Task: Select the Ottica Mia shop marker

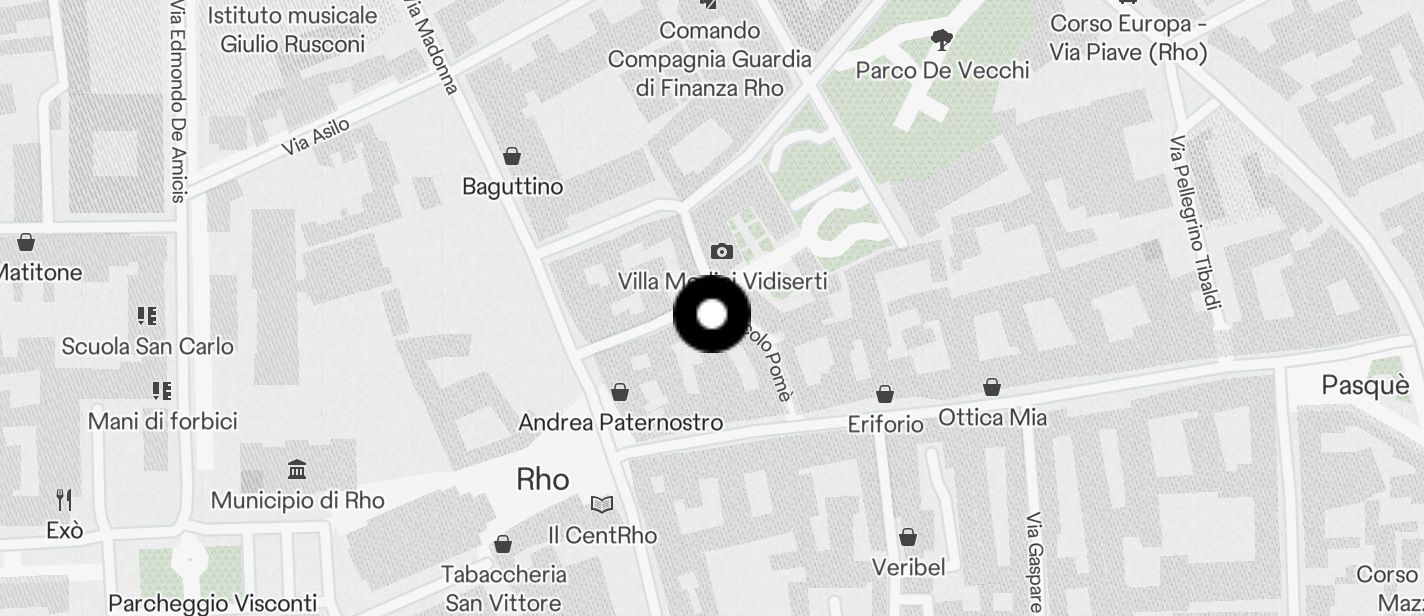Action: (x=992, y=386)
